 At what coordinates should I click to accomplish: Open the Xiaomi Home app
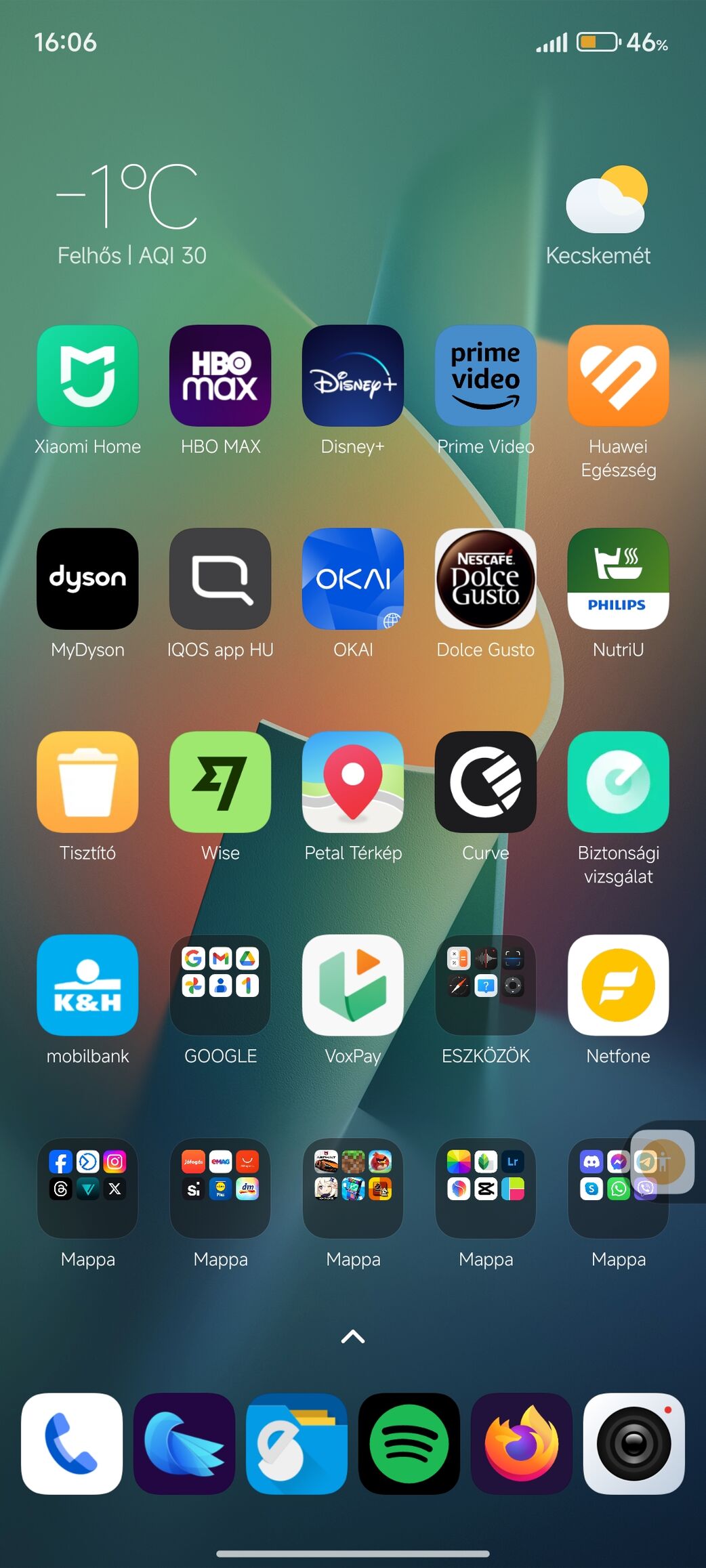tap(87, 376)
